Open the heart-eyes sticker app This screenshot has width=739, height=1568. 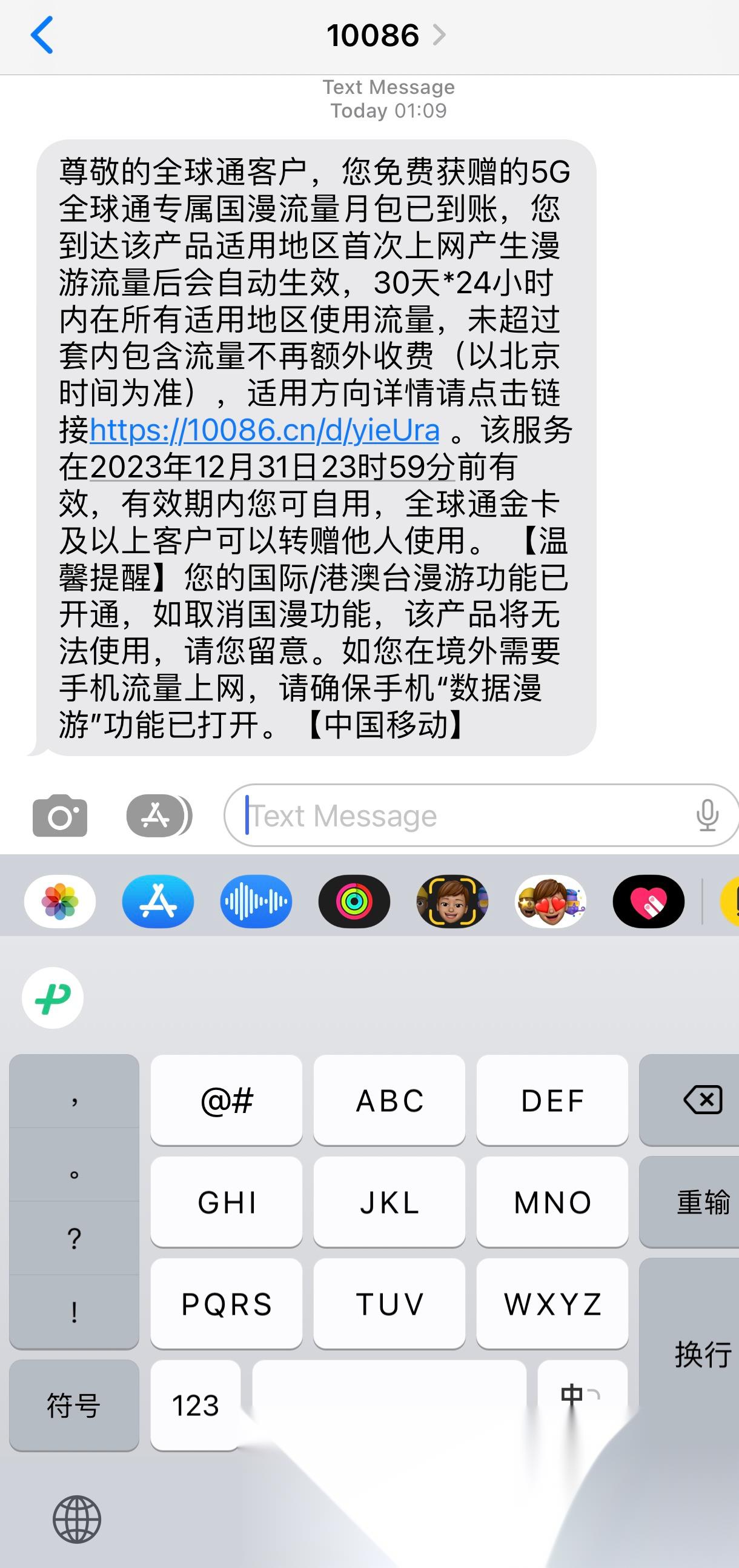point(549,902)
